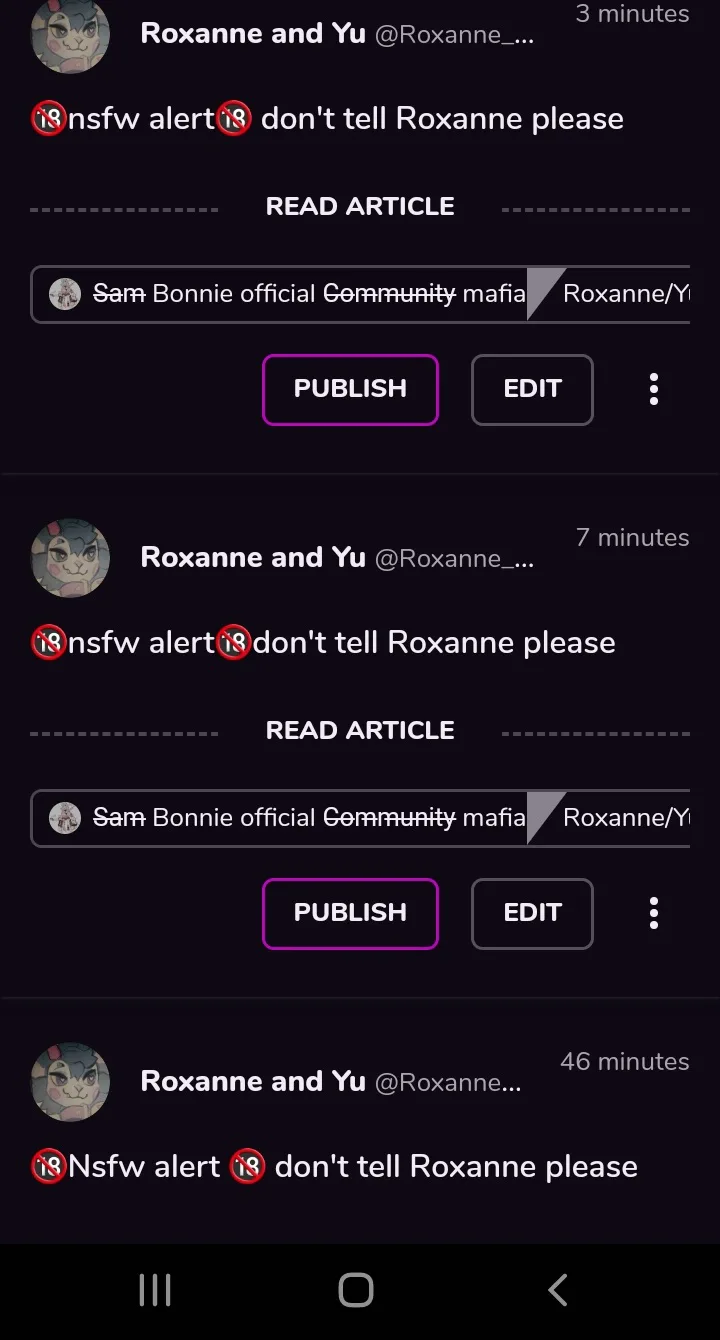Open the 46 minutes nsfw alert post
The width and height of the screenshot is (720, 1340).
click(x=335, y=1167)
